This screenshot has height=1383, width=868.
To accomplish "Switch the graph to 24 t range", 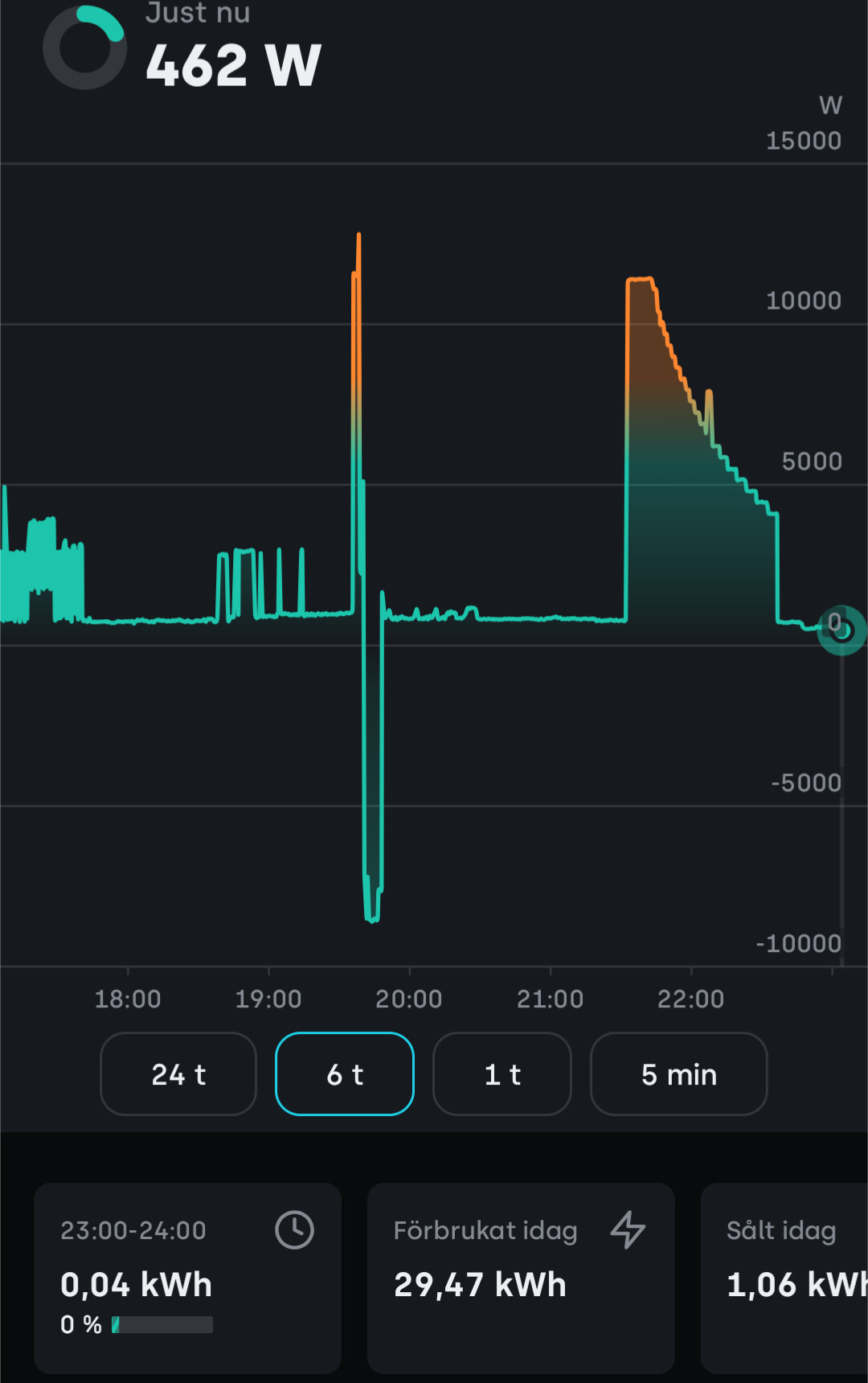I will click(178, 1073).
